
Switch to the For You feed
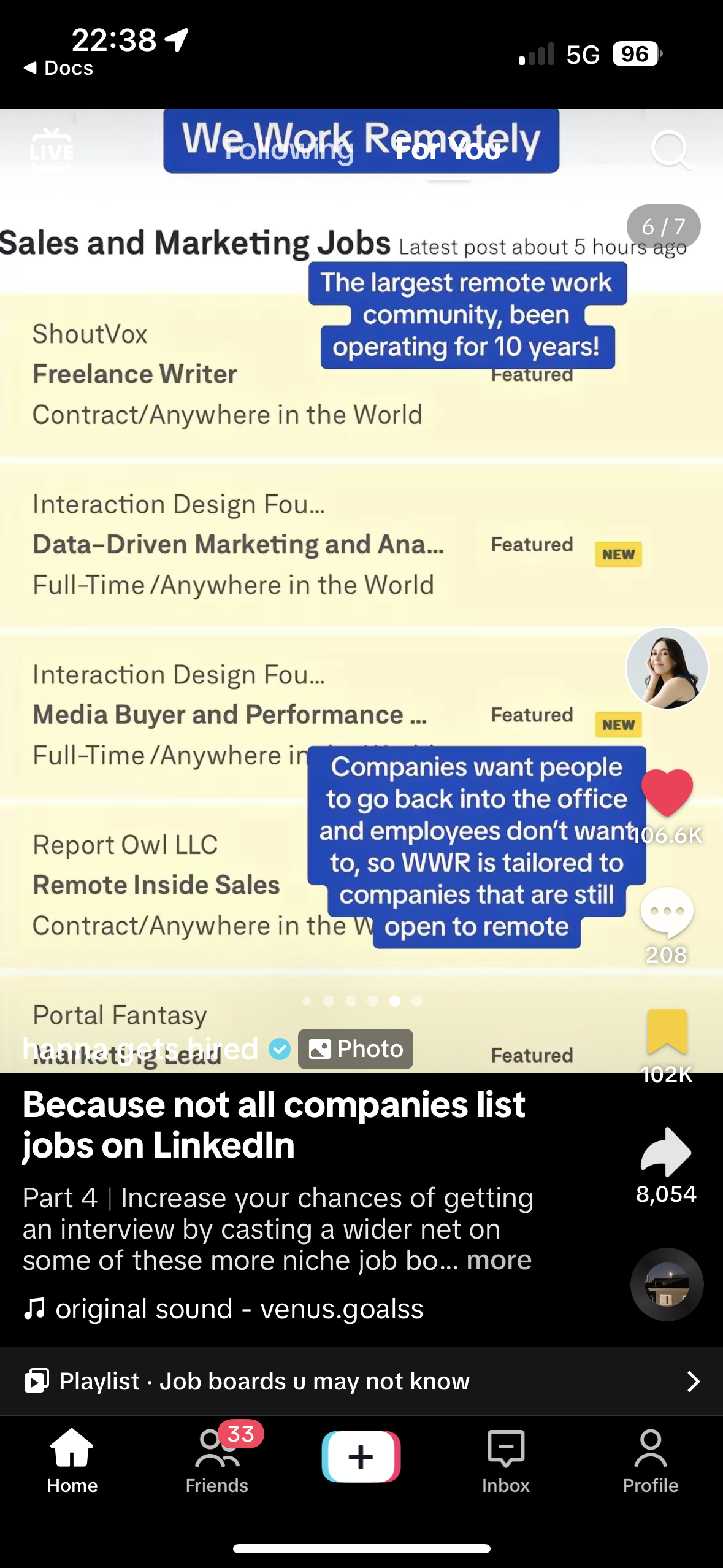[x=448, y=150]
